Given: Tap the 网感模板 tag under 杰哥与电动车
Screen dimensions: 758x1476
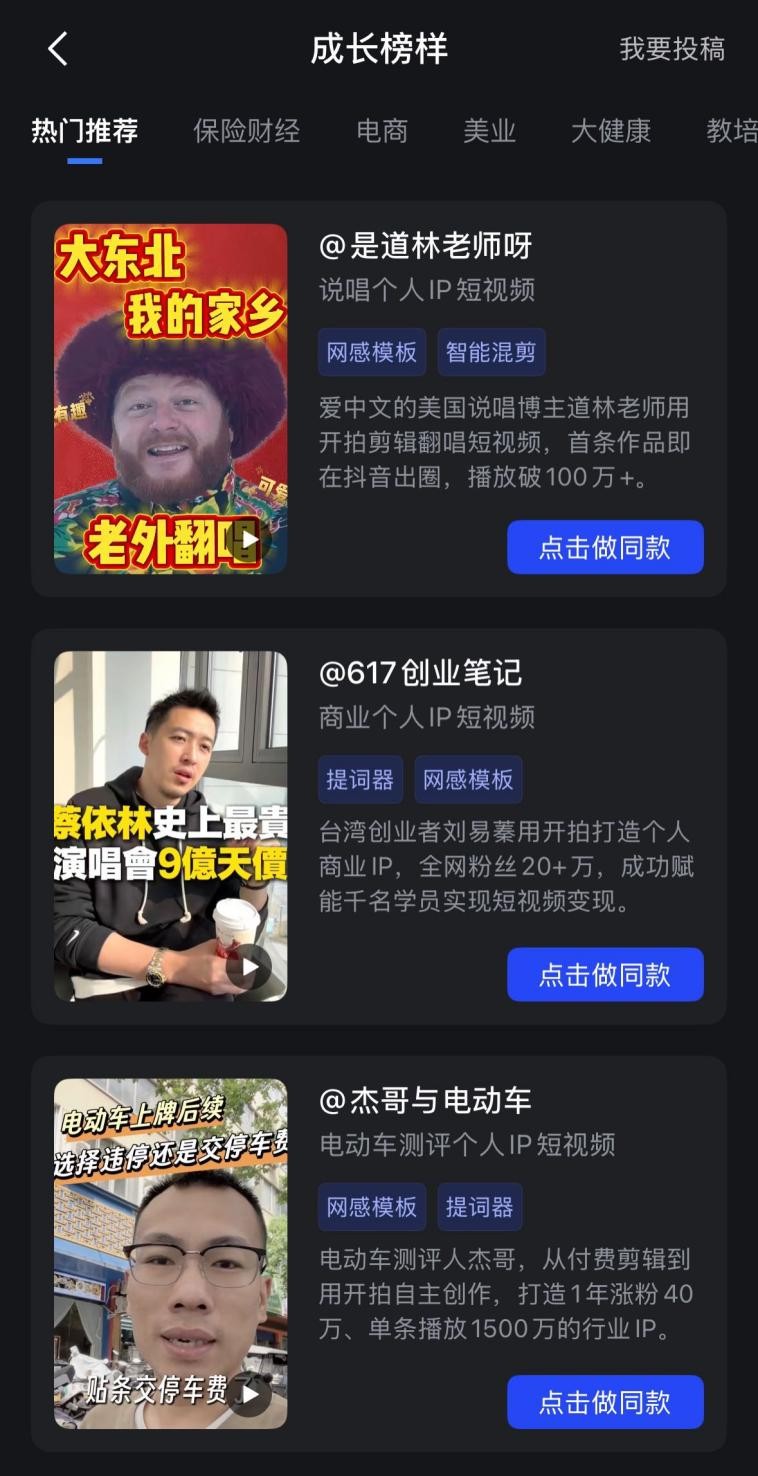Looking at the screenshot, I should [372, 1207].
